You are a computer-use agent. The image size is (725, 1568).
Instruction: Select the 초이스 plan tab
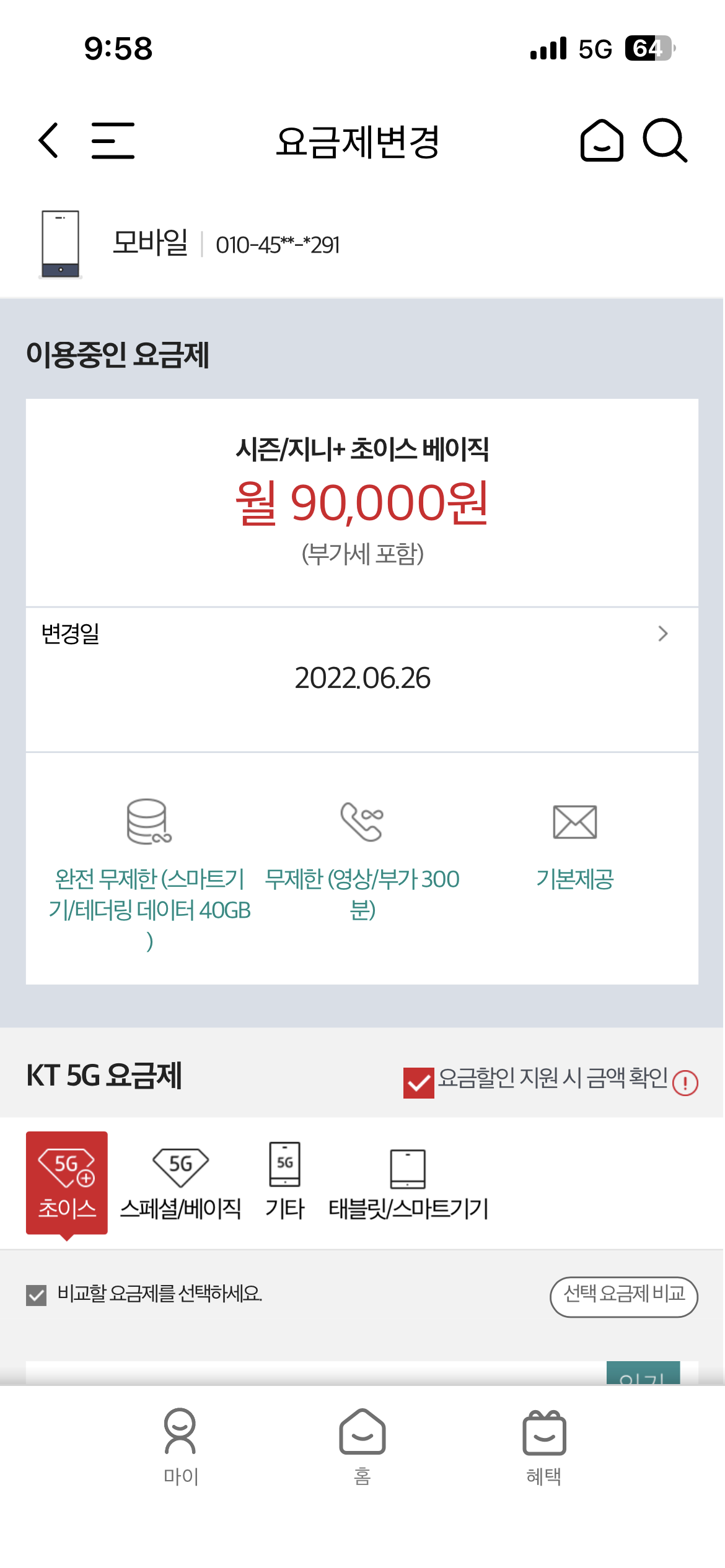pos(67,1183)
